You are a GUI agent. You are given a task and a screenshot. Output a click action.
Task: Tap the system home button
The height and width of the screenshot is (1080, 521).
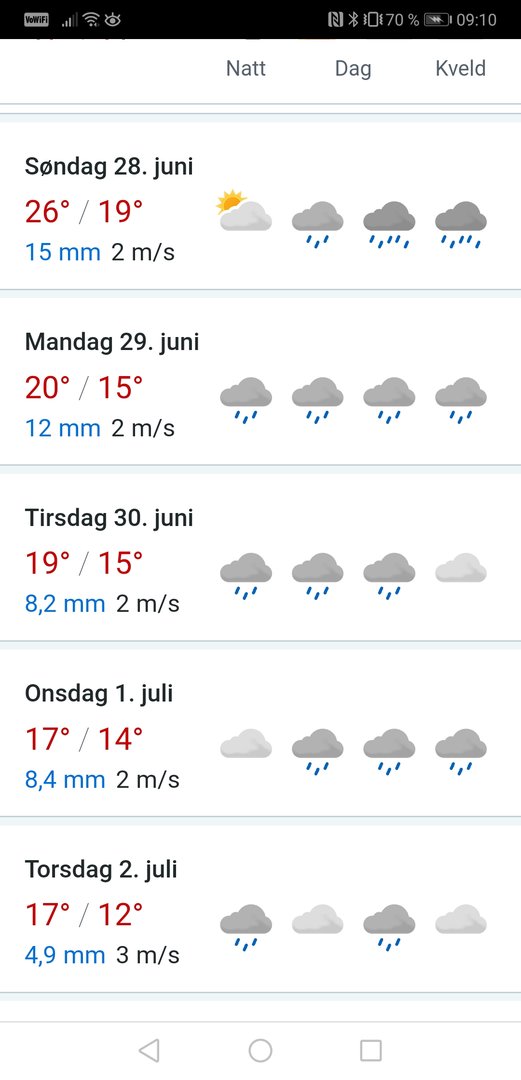coord(260,1050)
